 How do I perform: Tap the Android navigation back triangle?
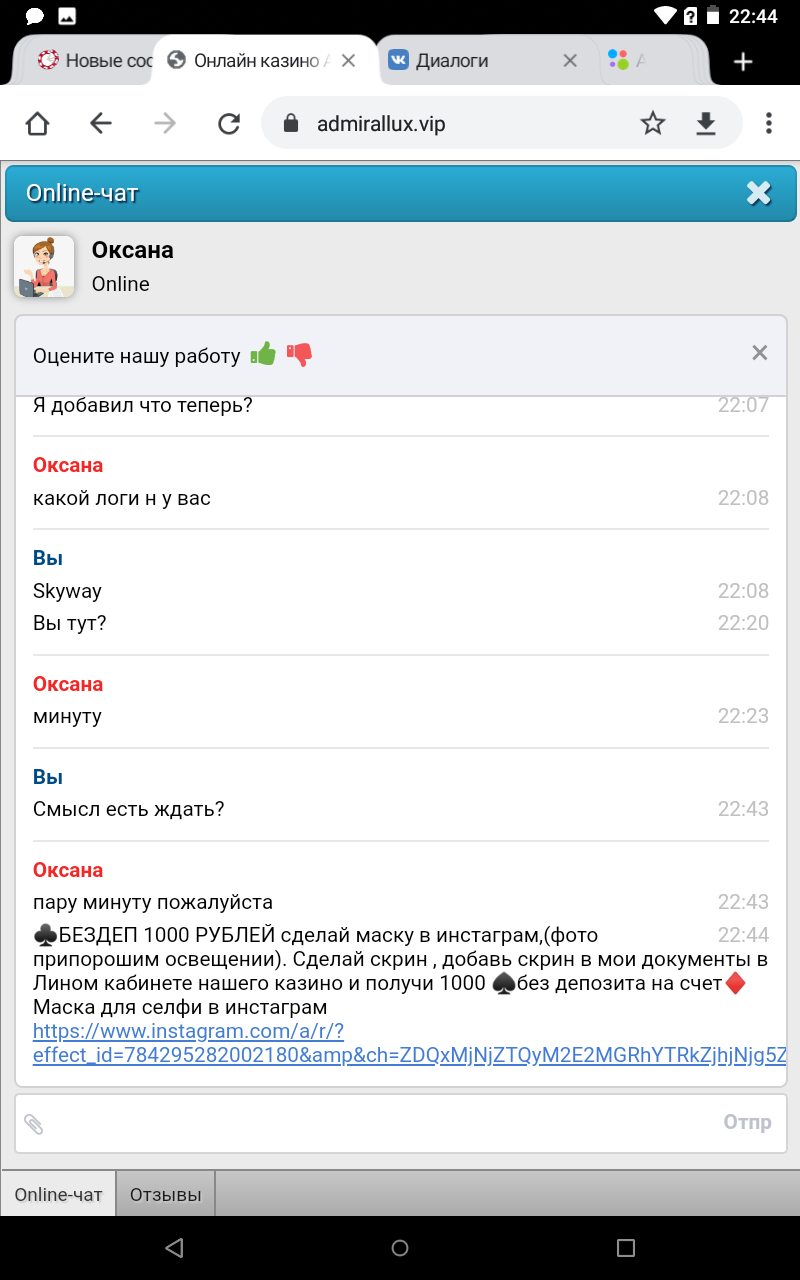click(174, 1247)
